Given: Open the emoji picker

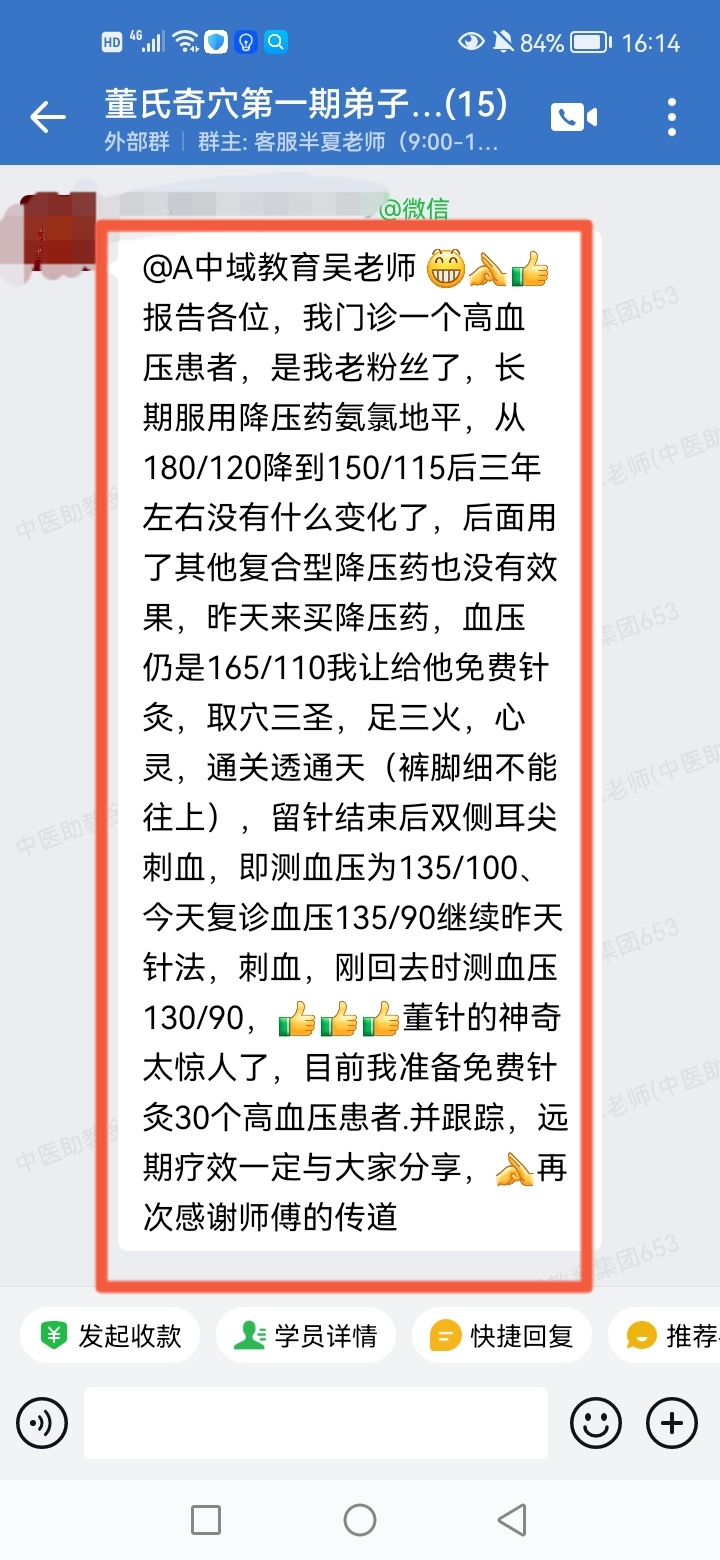Looking at the screenshot, I should [x=596, y=1421].
